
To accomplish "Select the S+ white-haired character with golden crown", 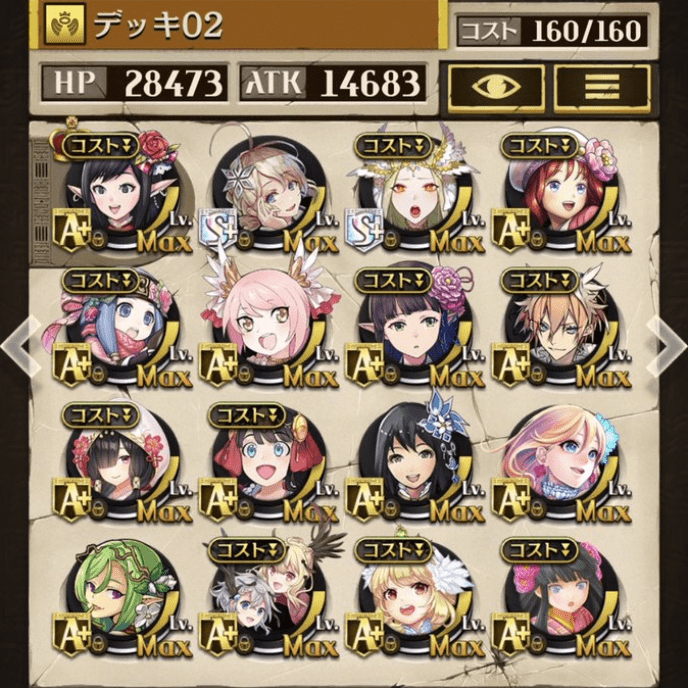I will click(412, 190).
